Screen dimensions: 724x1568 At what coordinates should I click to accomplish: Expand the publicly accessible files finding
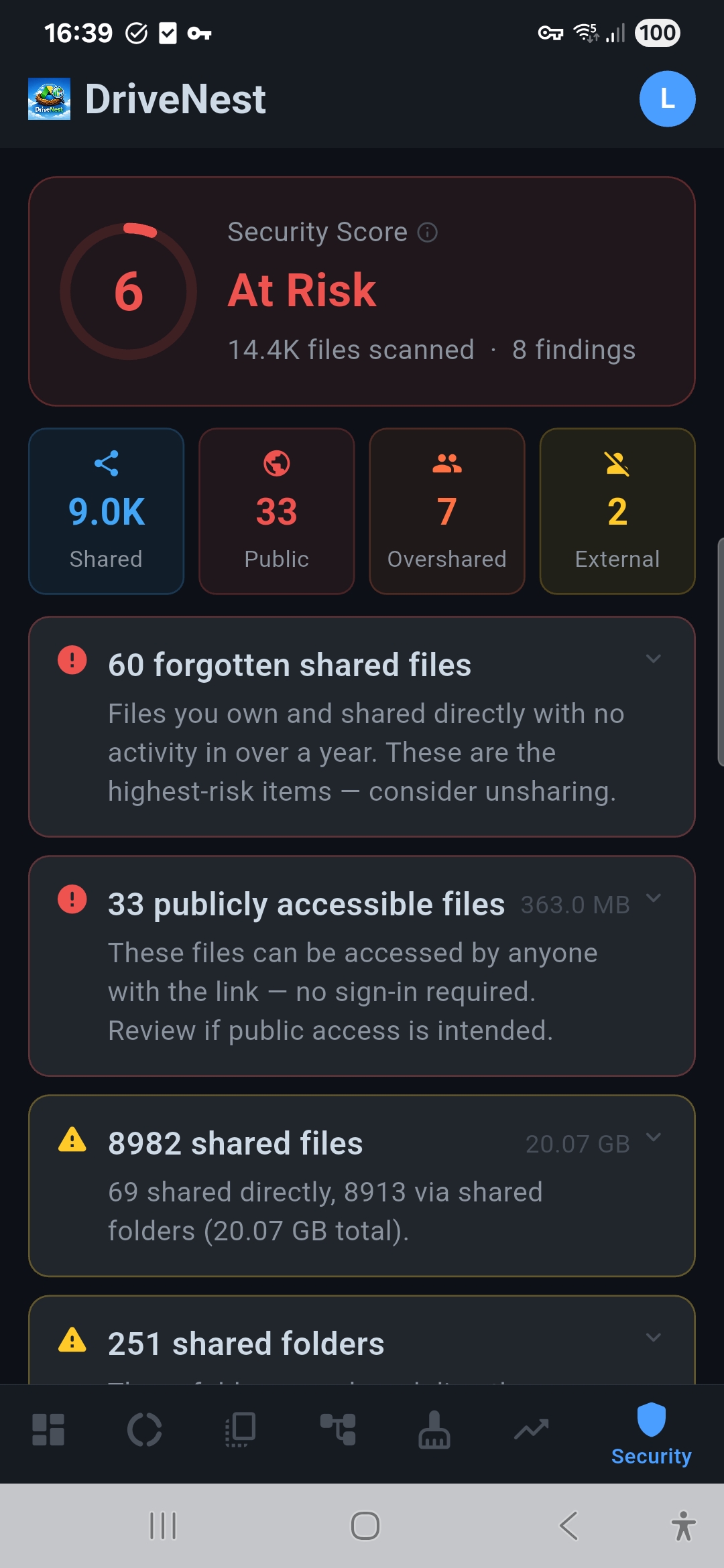point(655,898)
